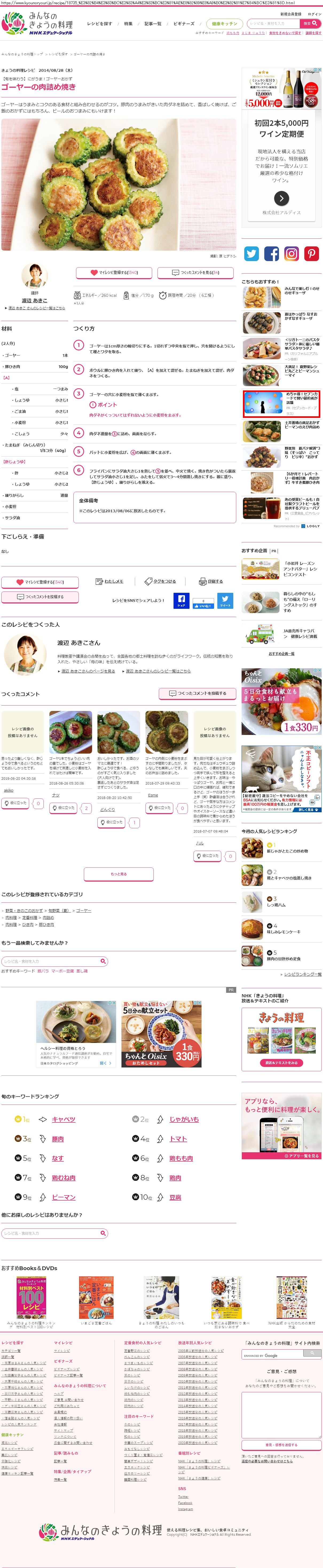The image size is (323, 1568).
Task: Tap もっと見る to load more comments
Action: pos(119,874)
